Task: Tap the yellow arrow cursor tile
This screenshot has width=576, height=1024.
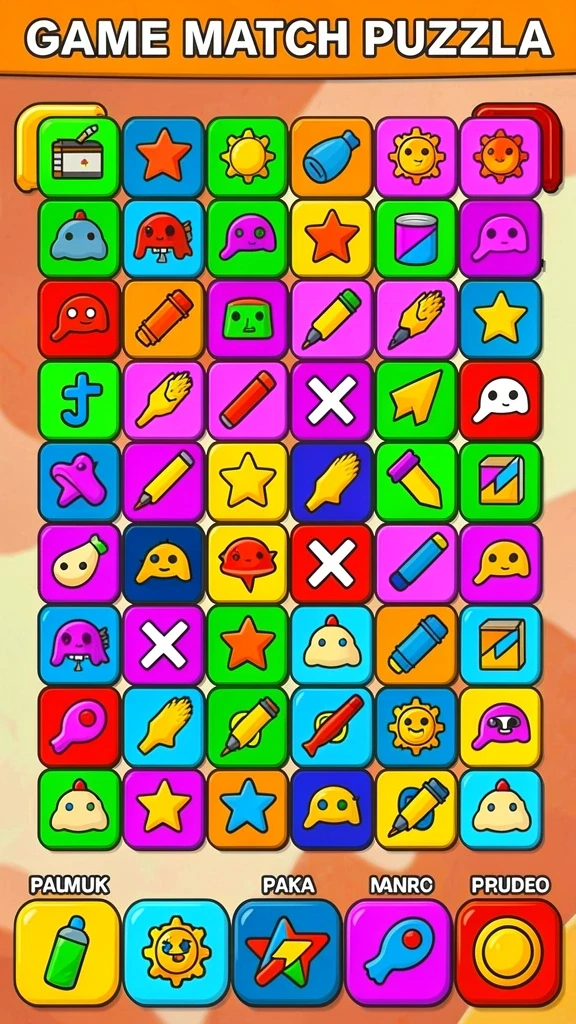Action: [416, 401]
